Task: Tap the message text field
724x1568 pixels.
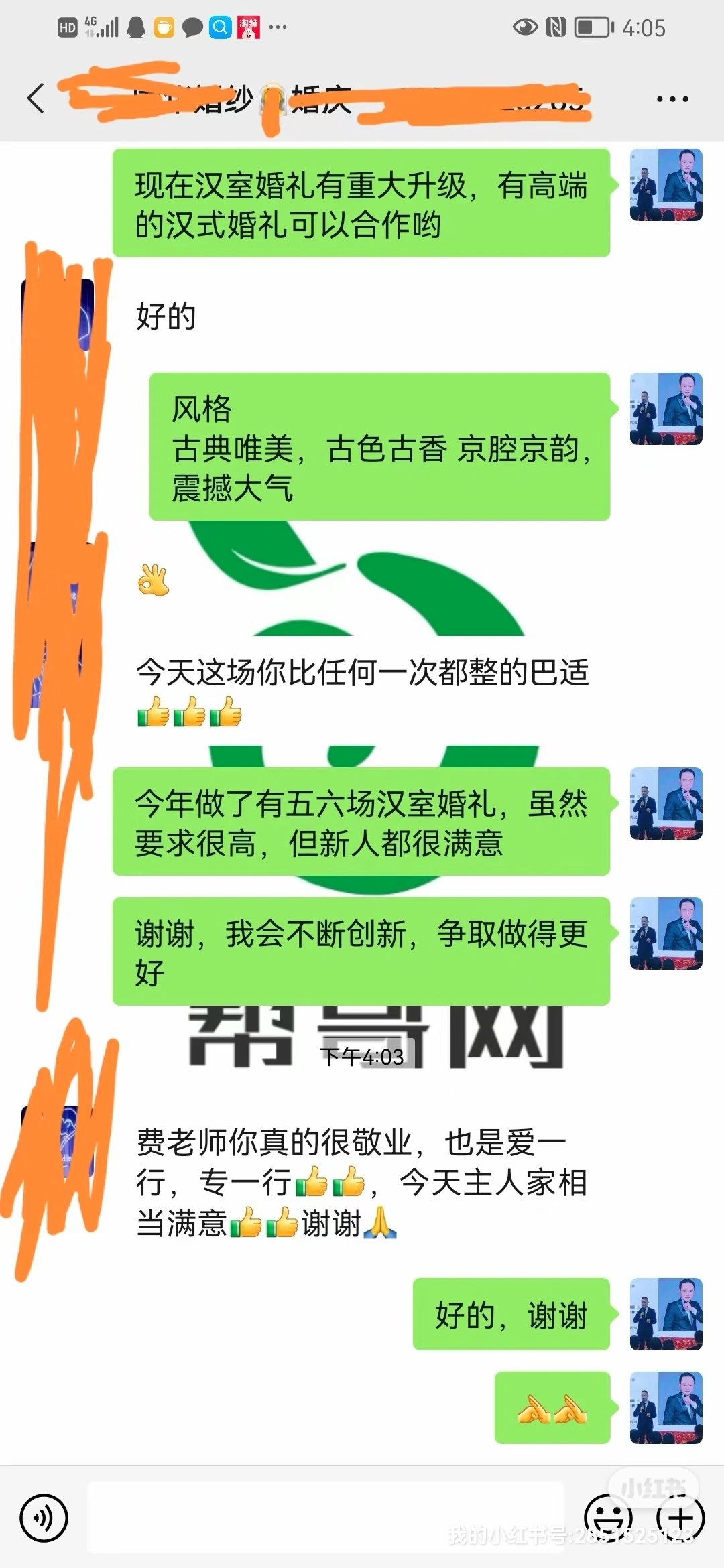Action: point(326,1517)
